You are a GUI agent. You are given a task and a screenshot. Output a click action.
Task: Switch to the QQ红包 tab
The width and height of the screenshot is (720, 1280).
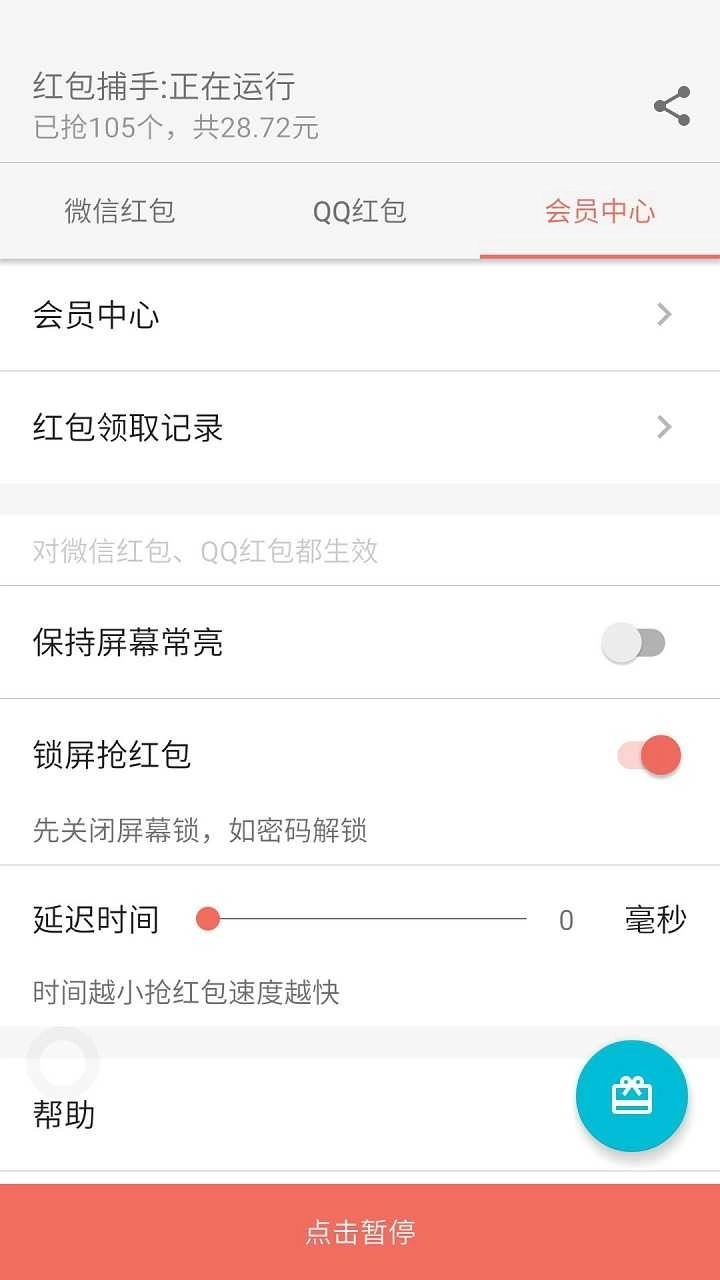point(358,211)
